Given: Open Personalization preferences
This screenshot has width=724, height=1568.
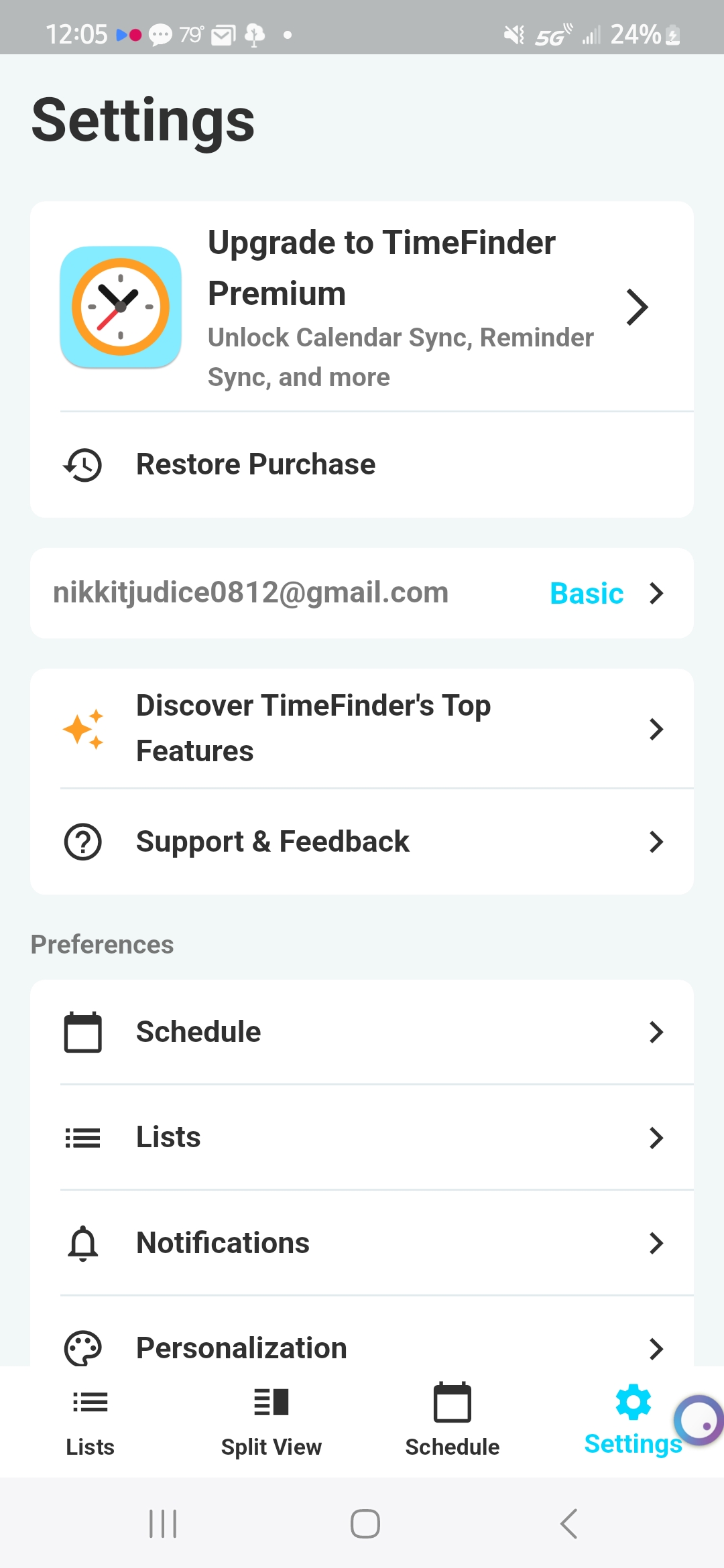Looking at the screenshot, I should 362,1347.
